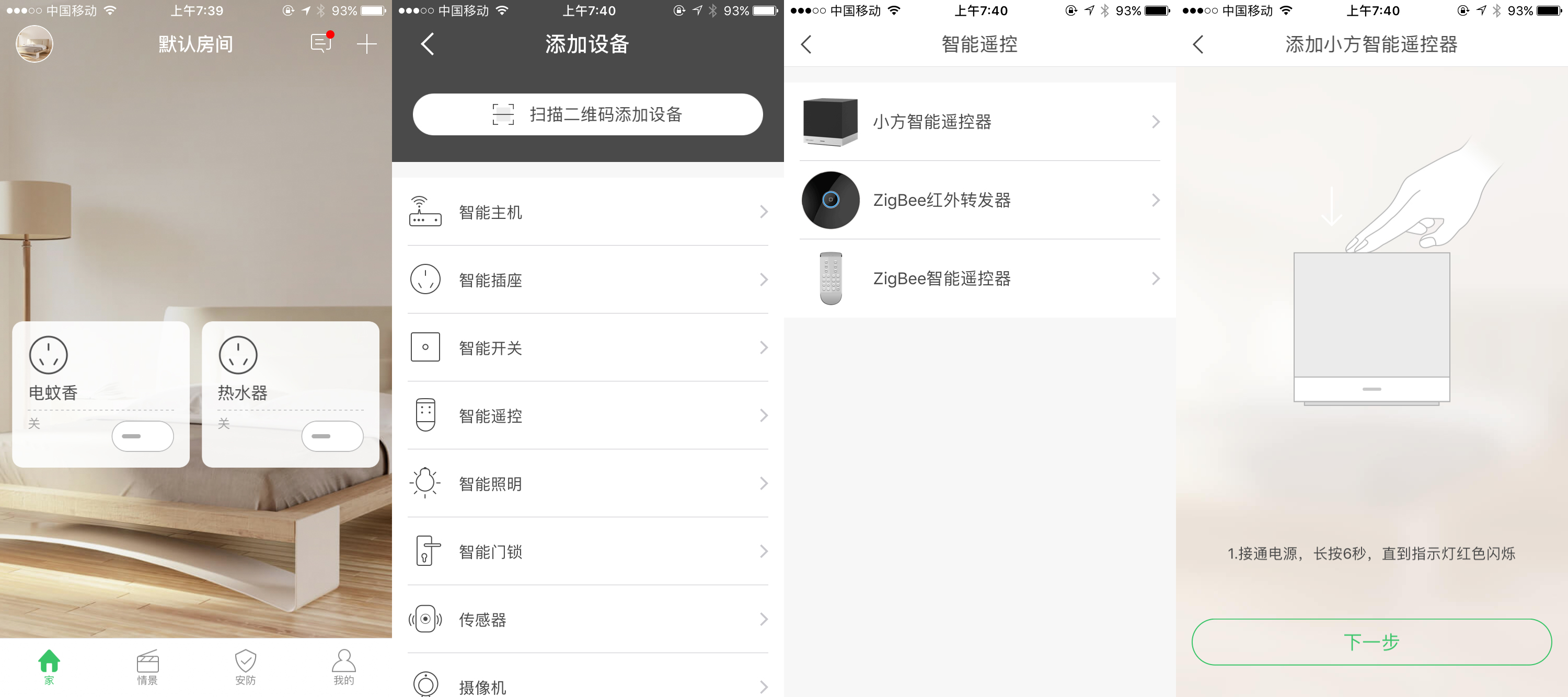The height and width of the screenshot is (697, 1568).
Task: Open the 智能主机 row
Action: pyautogui.click(x=587, y=212)
